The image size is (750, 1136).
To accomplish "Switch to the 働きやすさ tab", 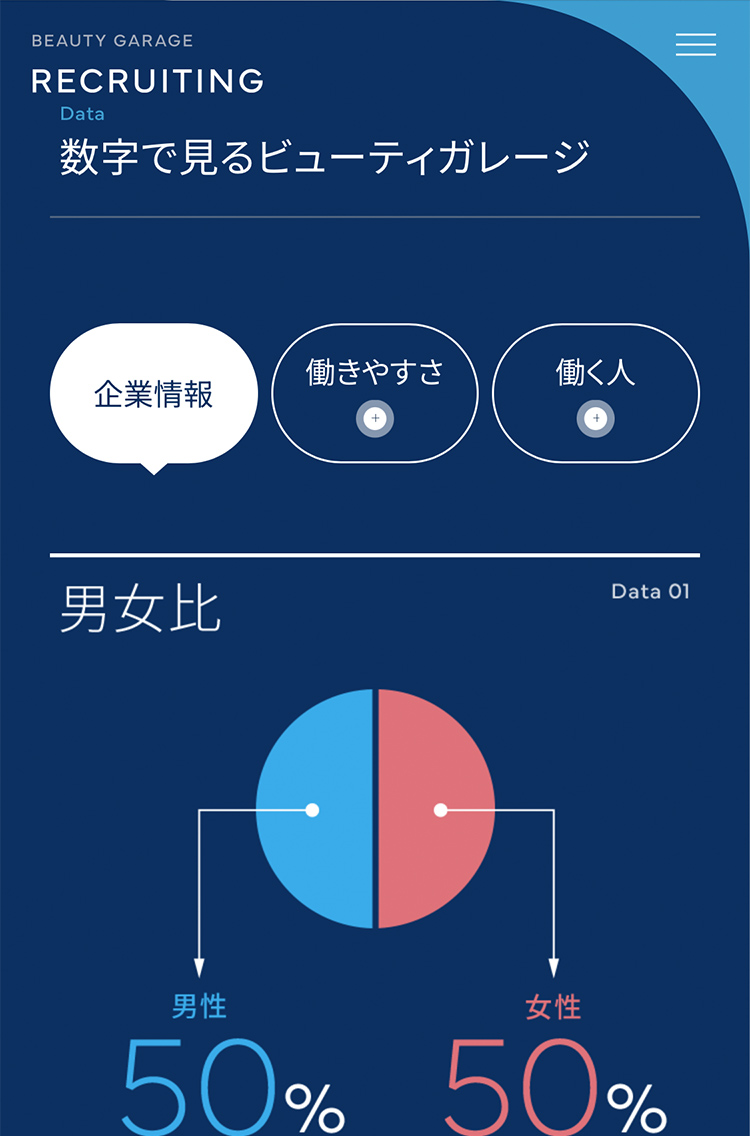I will coord(375,393).
